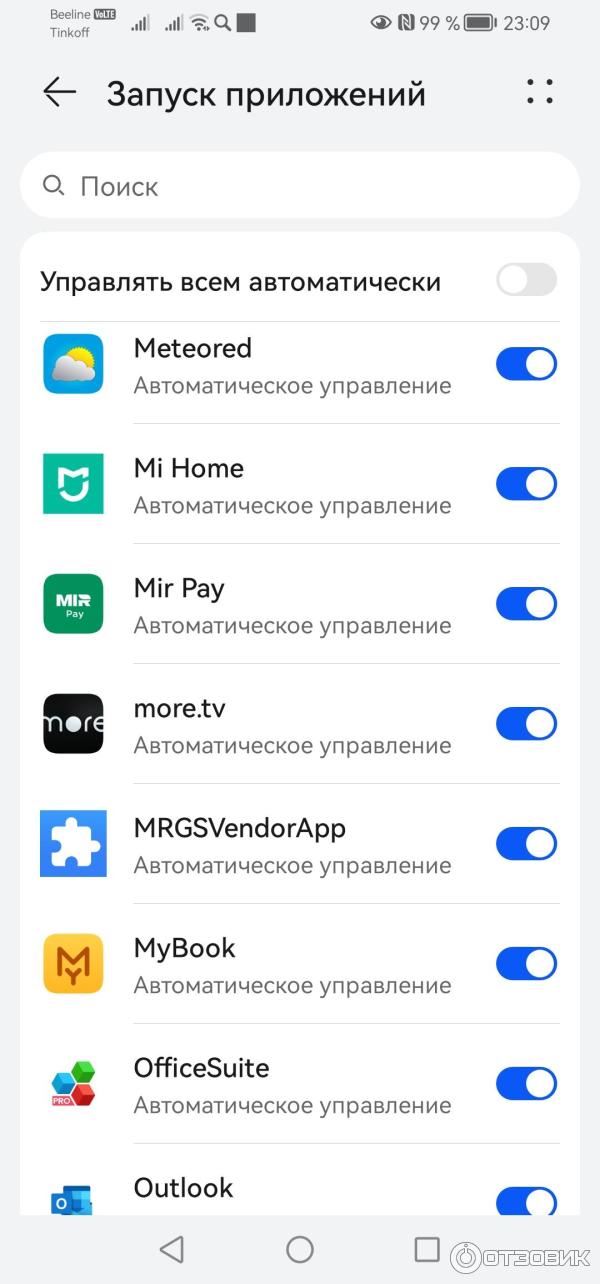Viewport: 600px width, 1284px height.
Task: Tap the Поиск search field
Action: click(x=300, y=186)
